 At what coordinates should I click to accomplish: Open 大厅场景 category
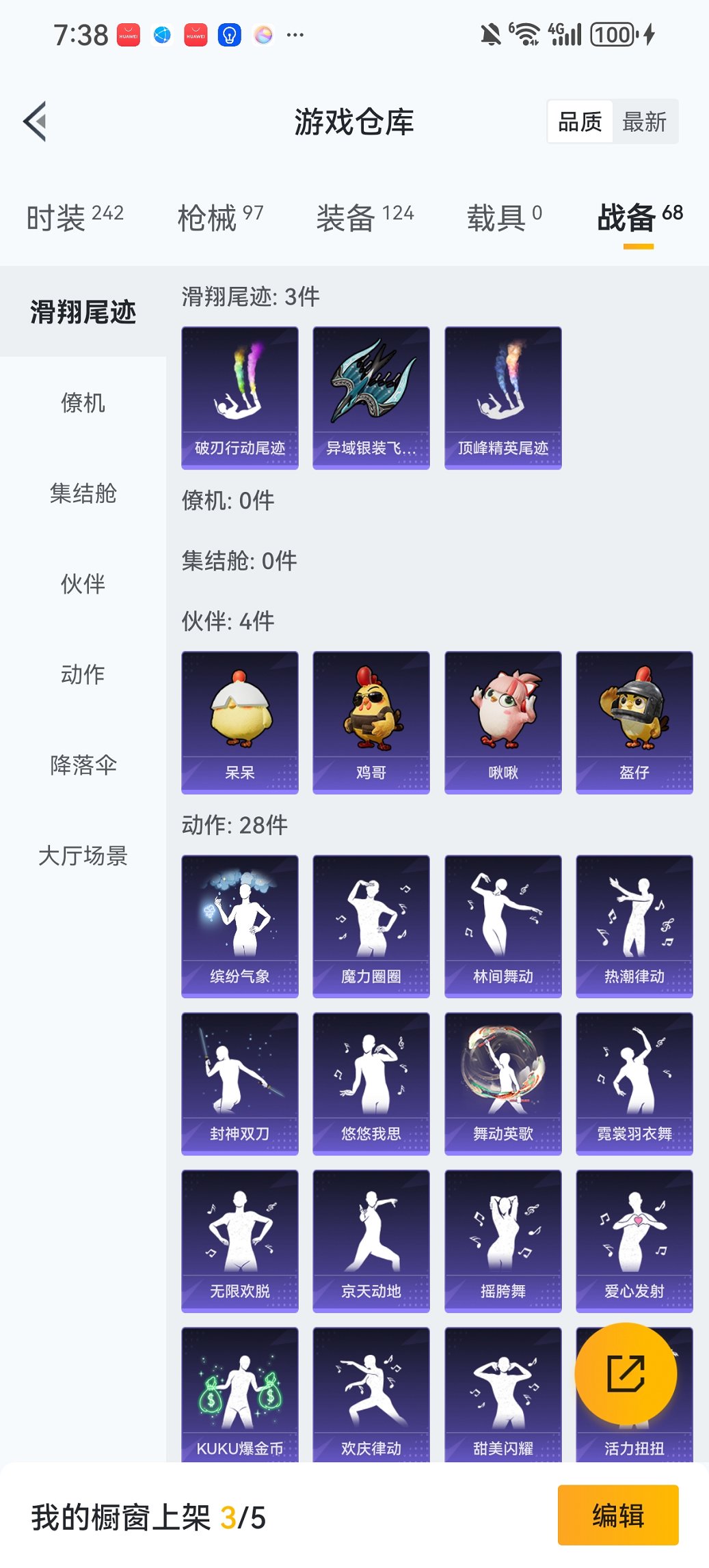click(83, 855)
